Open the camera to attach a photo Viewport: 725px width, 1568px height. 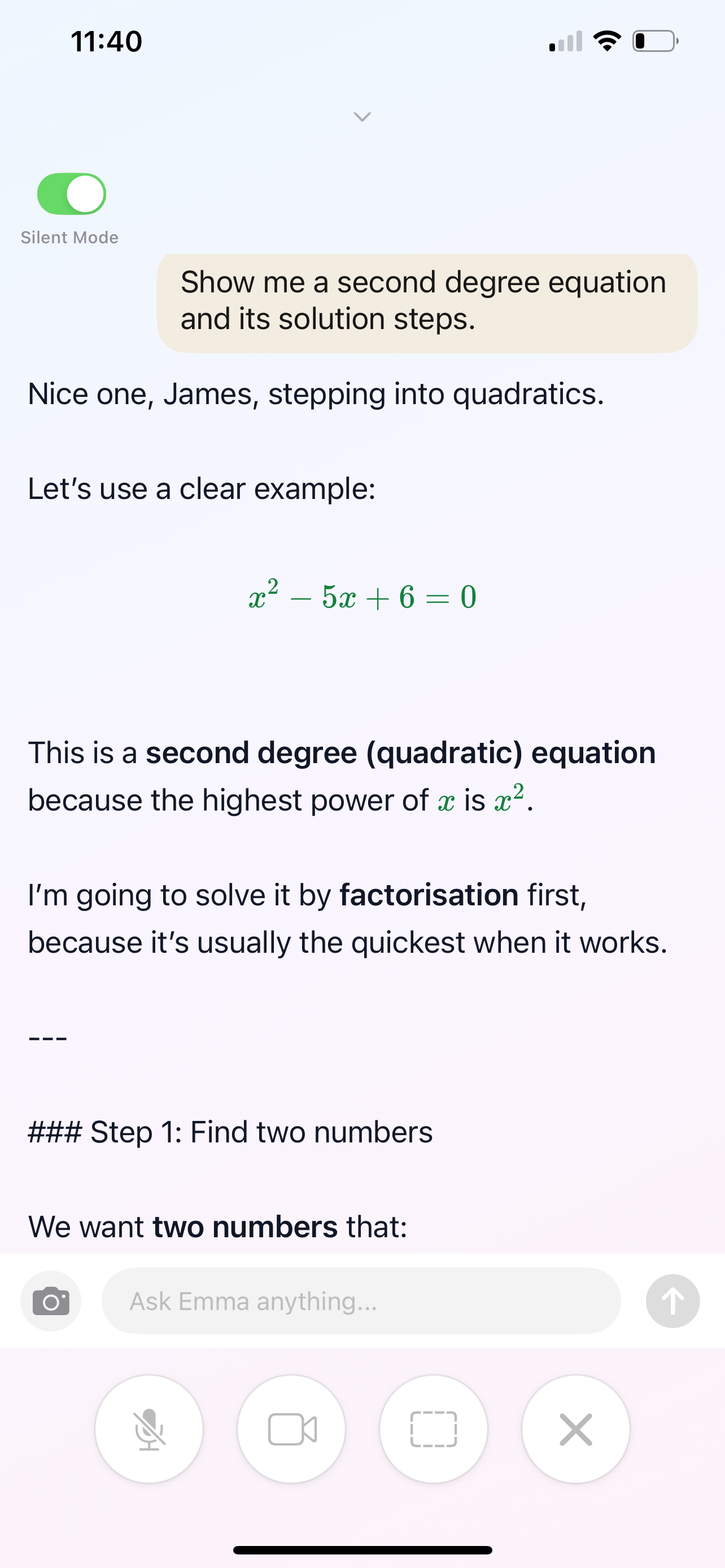click(x=51, y=1302)
